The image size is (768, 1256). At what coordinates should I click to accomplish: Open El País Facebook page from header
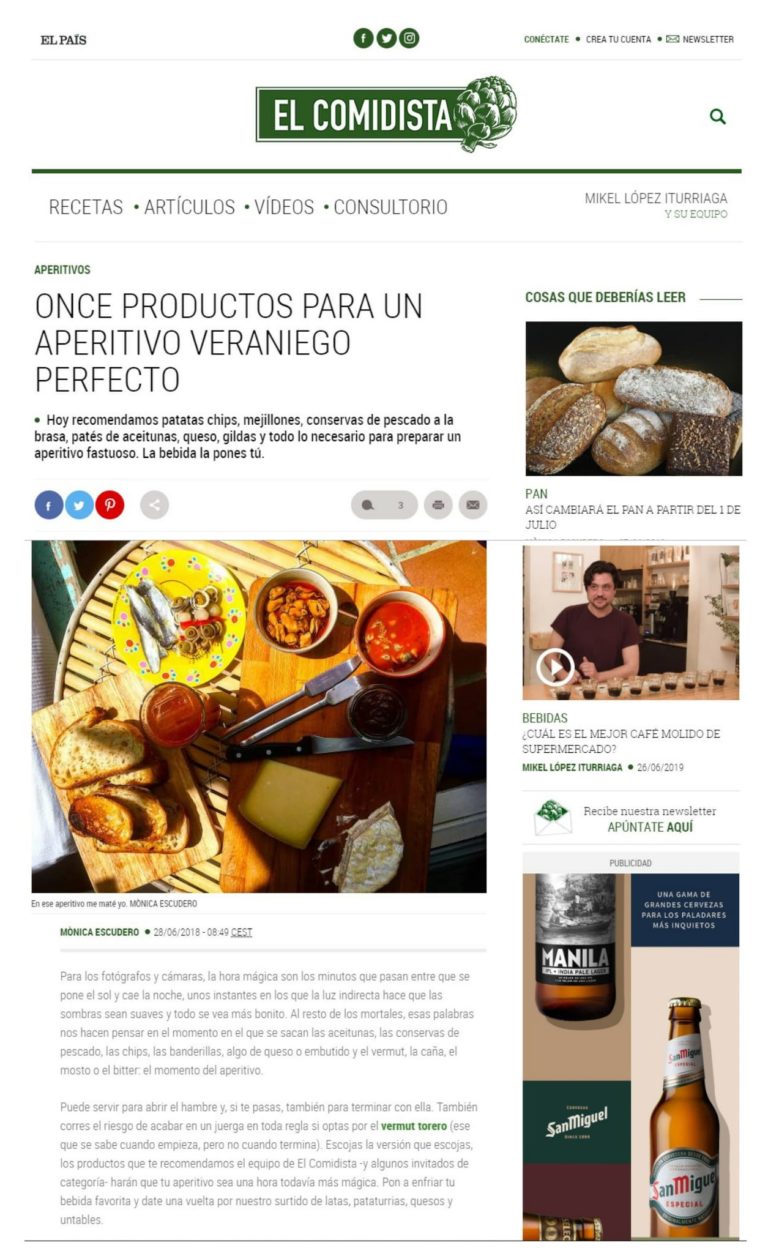coord(364,36)
